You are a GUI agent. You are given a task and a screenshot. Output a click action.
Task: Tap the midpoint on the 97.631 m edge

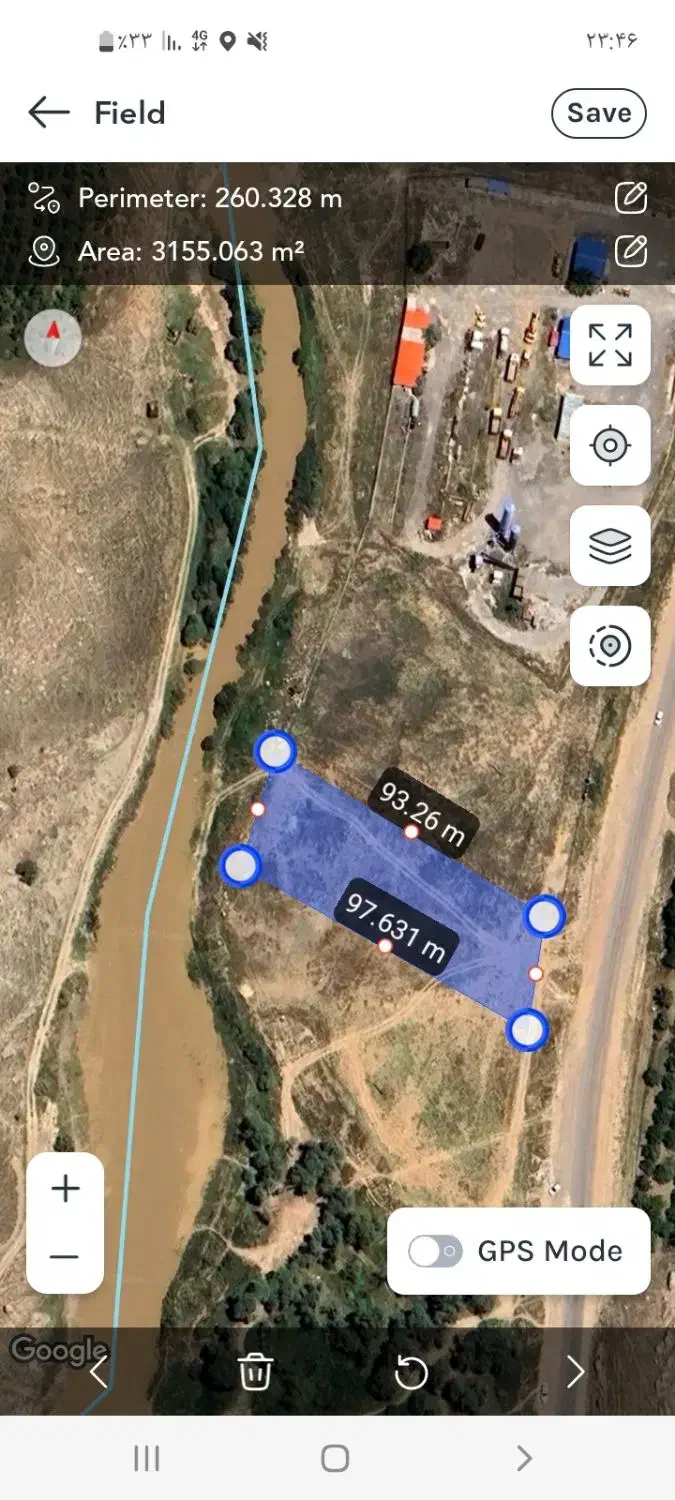coord(385,946)
